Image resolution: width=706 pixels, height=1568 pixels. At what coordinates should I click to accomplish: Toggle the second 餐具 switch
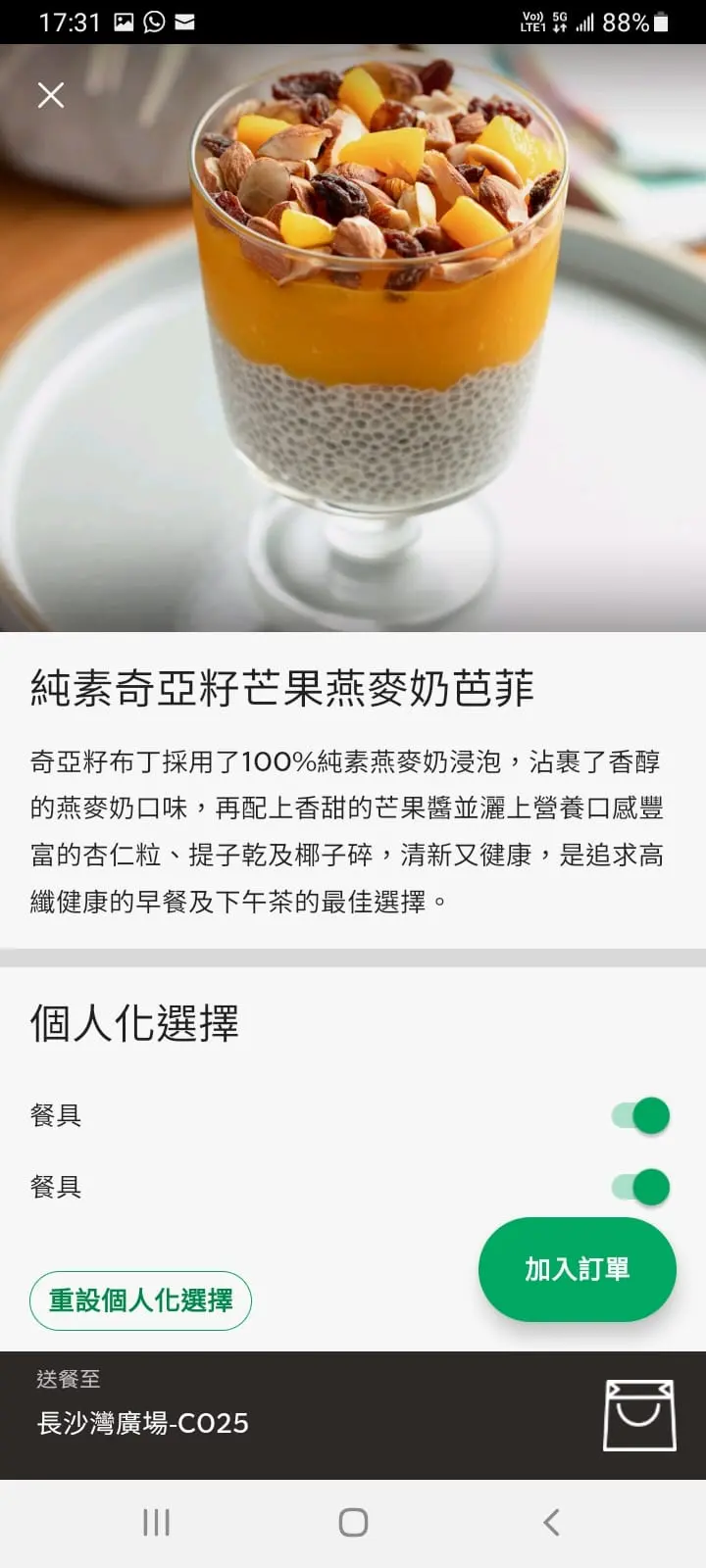641,1187
